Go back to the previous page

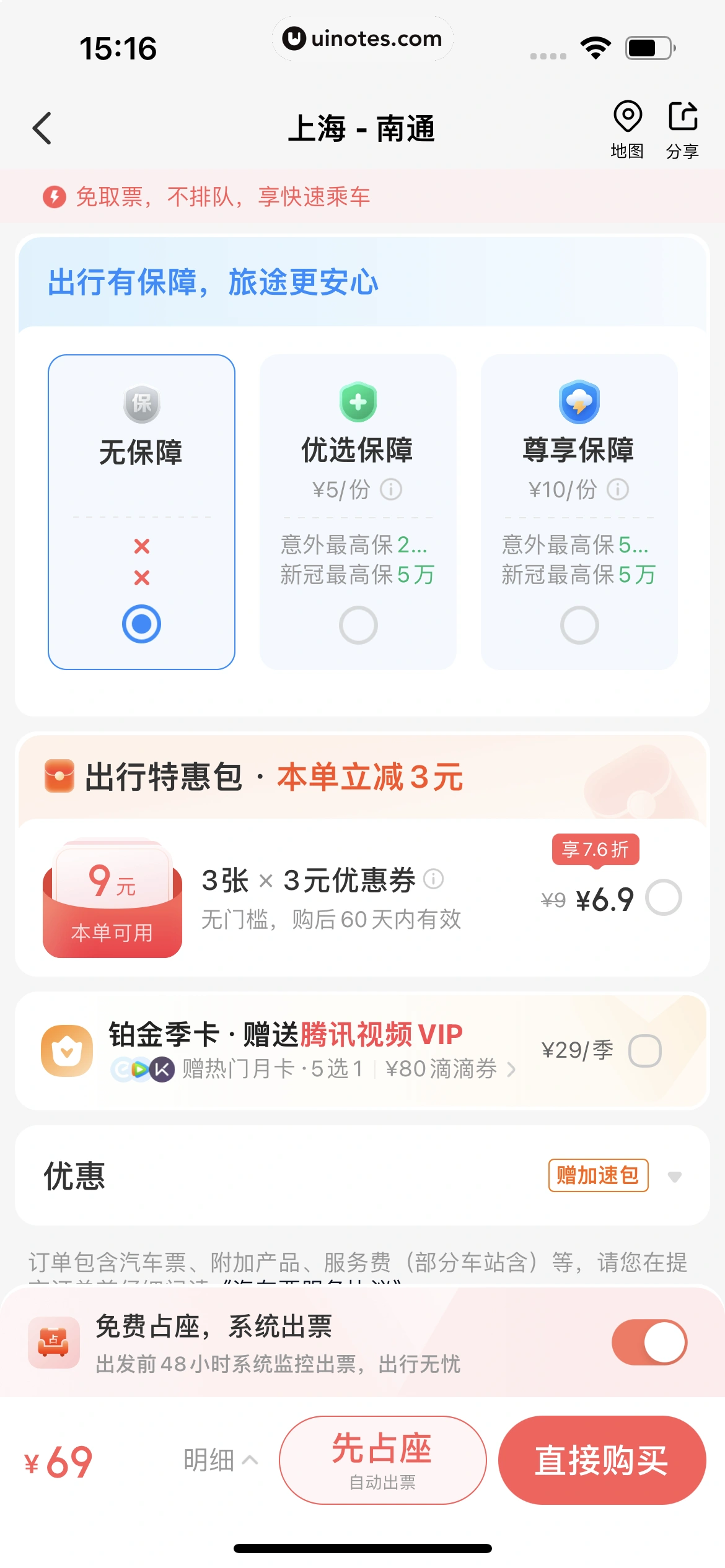coord(42,128)
